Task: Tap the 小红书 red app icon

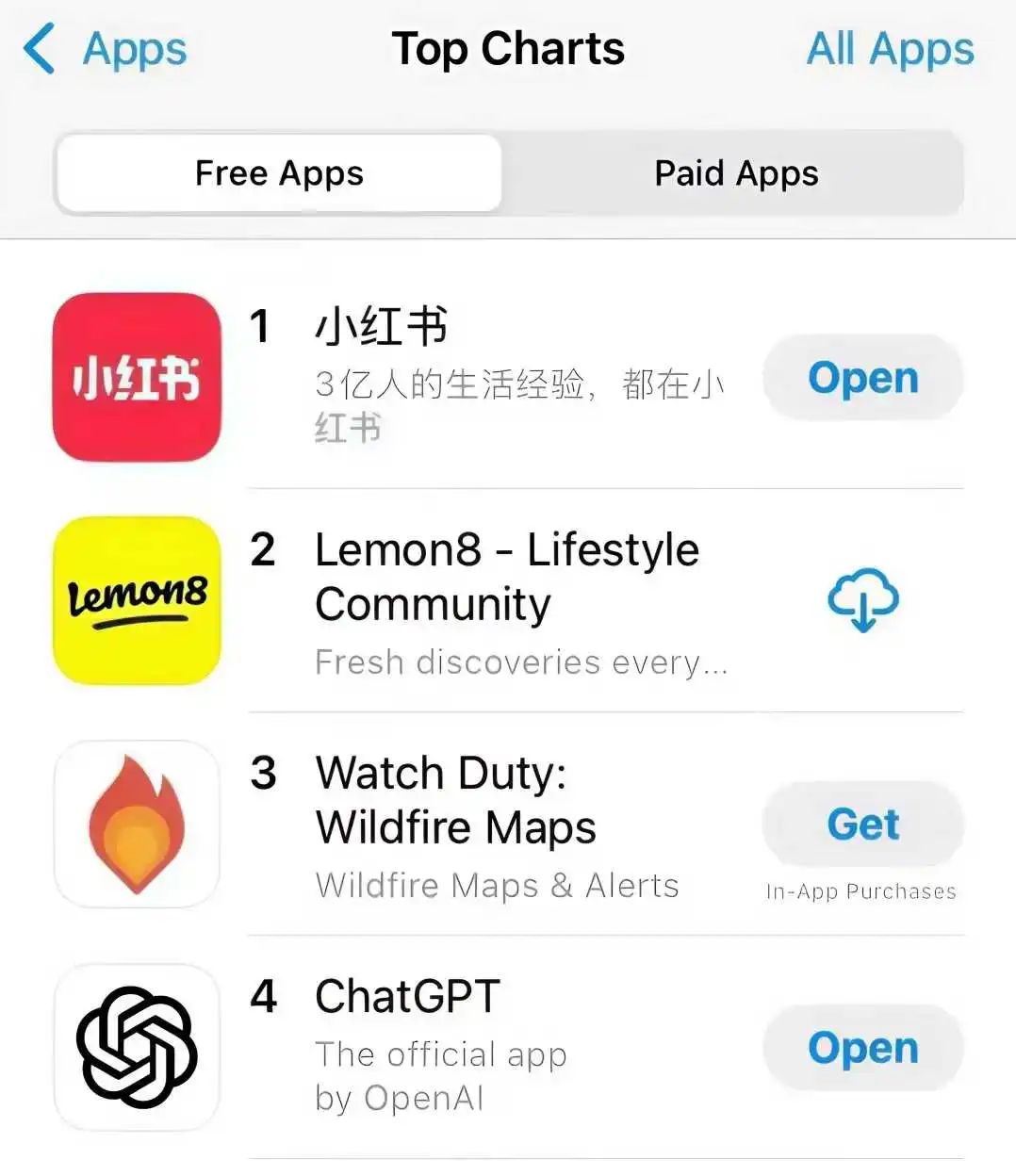Action: pos(137,379)
